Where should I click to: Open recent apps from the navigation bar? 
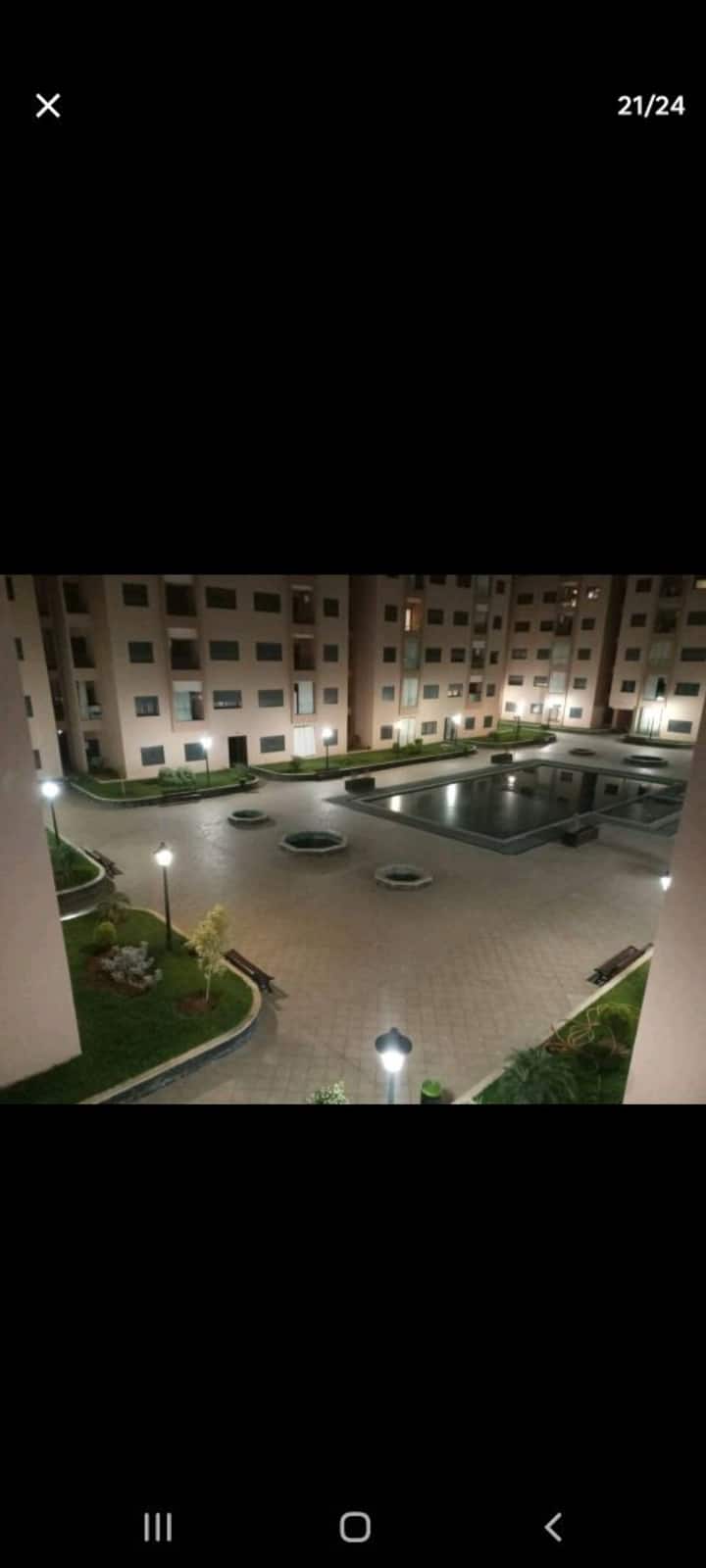[x=158, y=1526]
